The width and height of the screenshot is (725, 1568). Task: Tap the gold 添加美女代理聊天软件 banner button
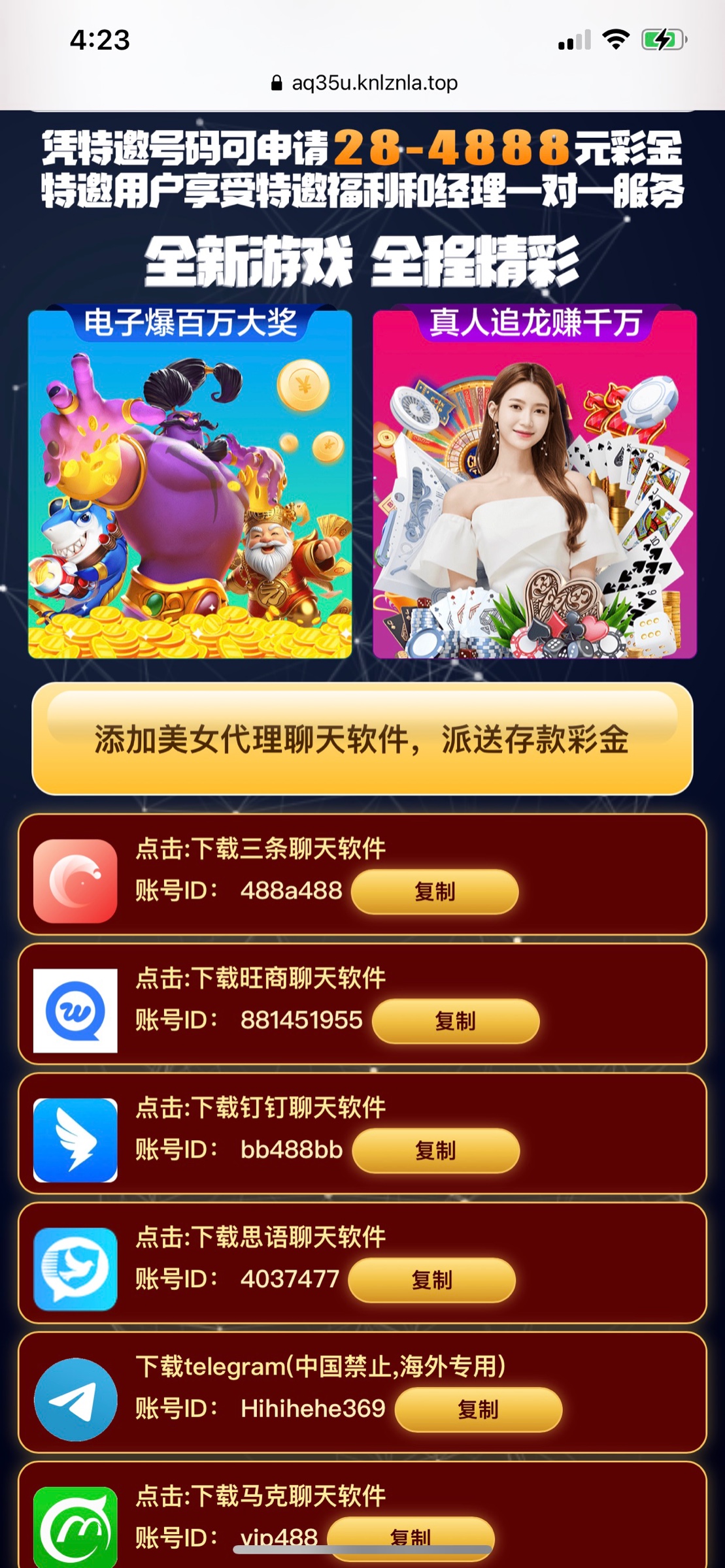[362, 738]
